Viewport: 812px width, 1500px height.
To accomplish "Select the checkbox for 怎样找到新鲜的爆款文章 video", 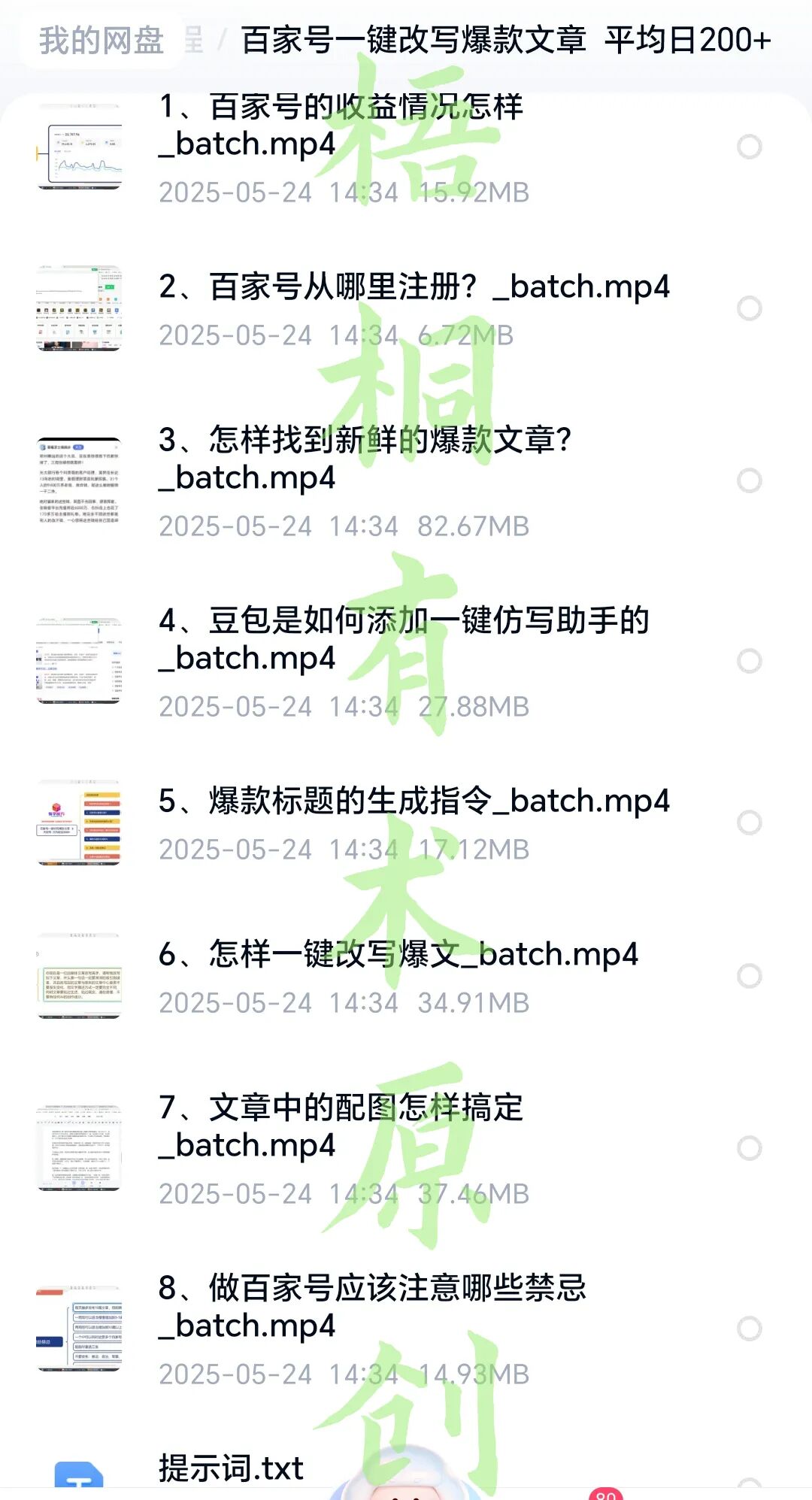I will pos(749,480).
